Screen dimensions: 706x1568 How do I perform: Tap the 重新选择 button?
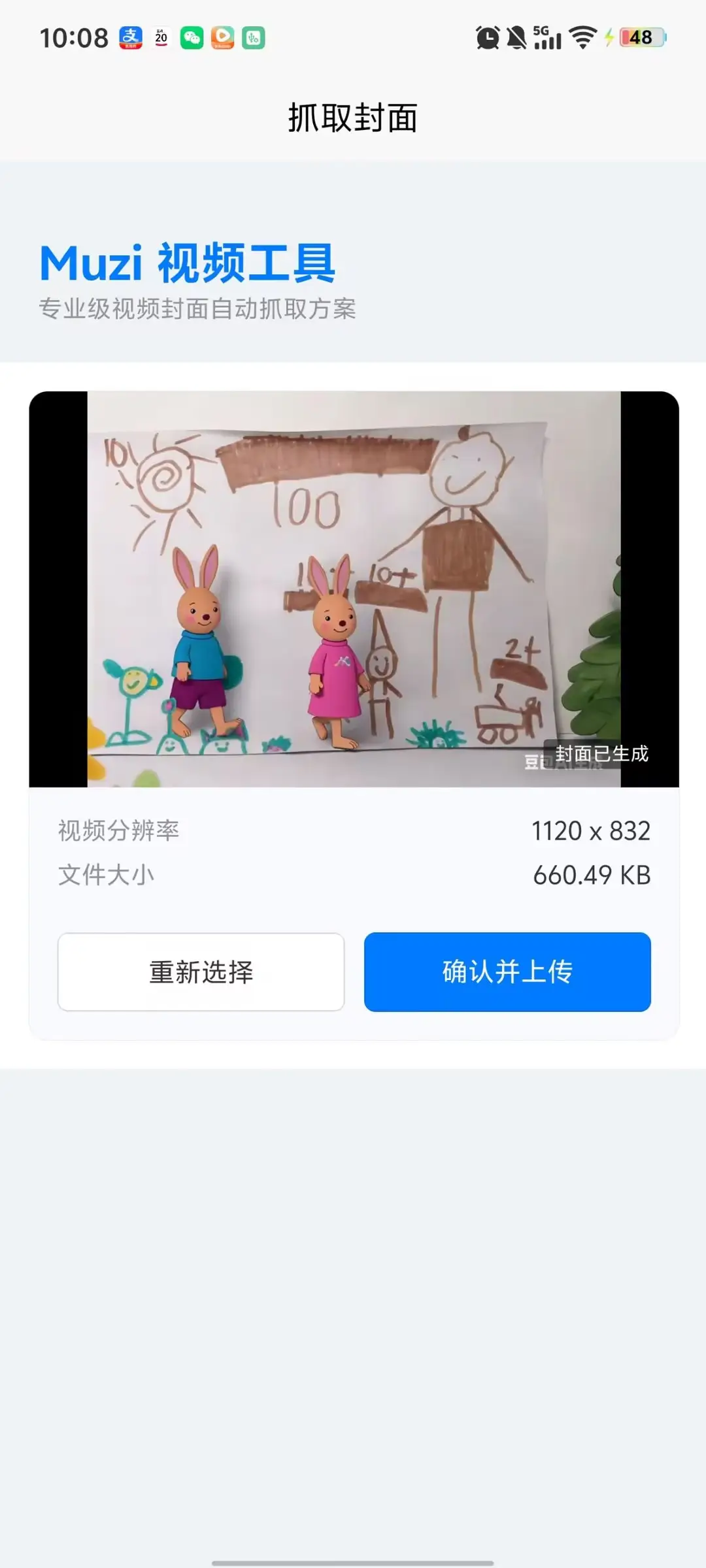(x=201, y=972)
